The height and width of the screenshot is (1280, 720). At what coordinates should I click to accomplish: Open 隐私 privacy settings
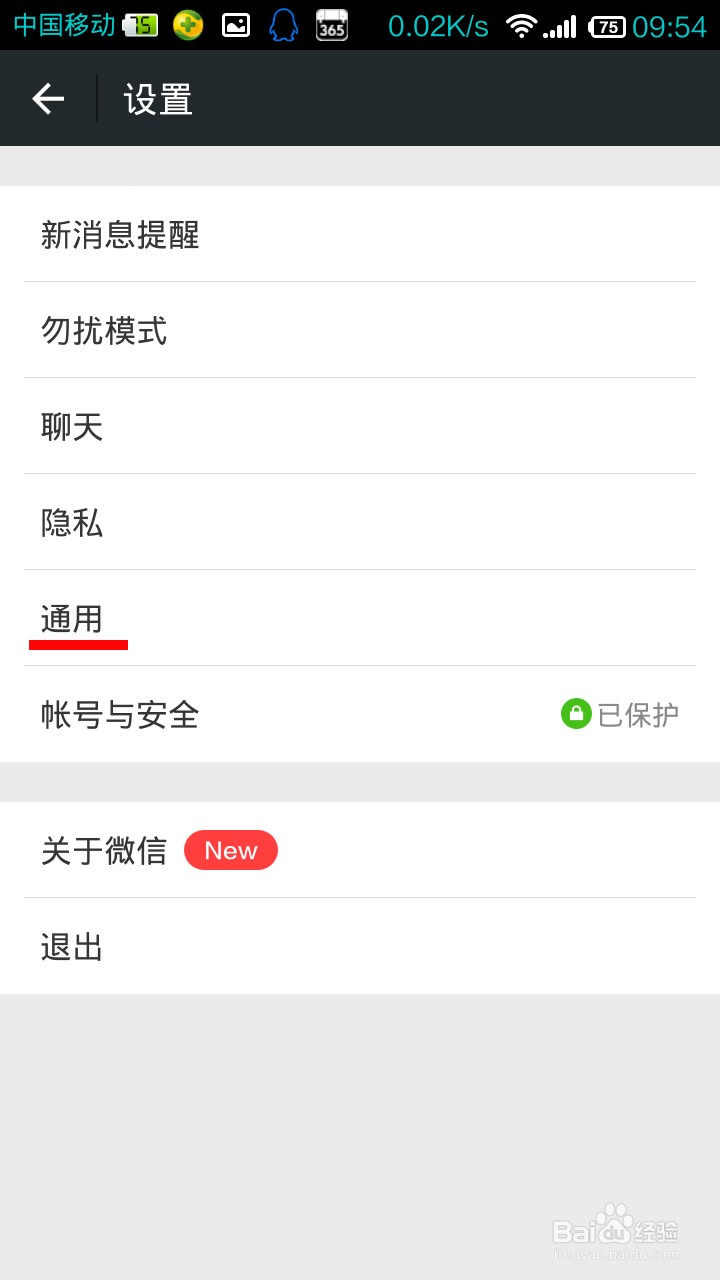(70, 521)
